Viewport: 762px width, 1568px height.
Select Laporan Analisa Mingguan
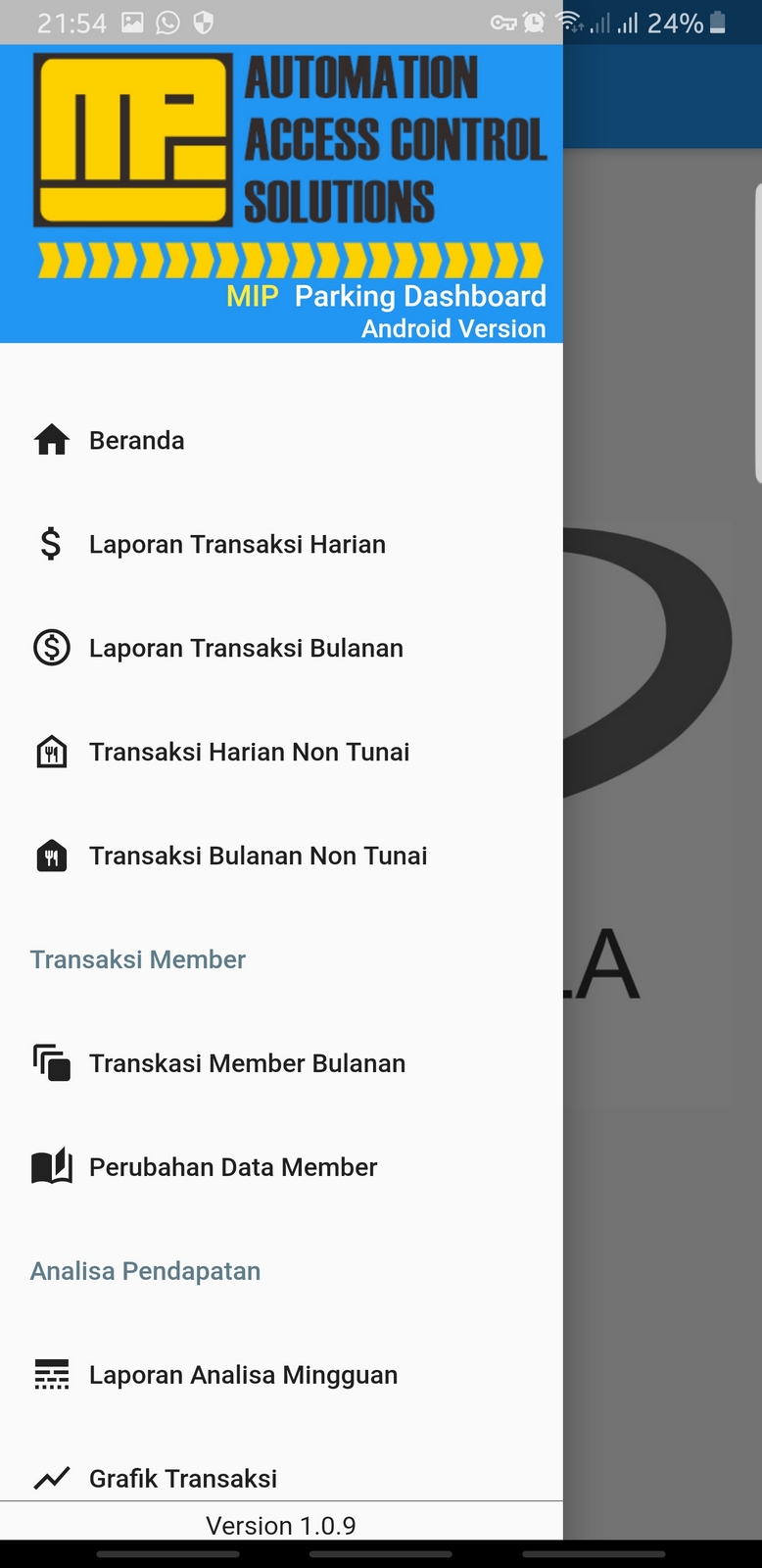coord(243,1376)
